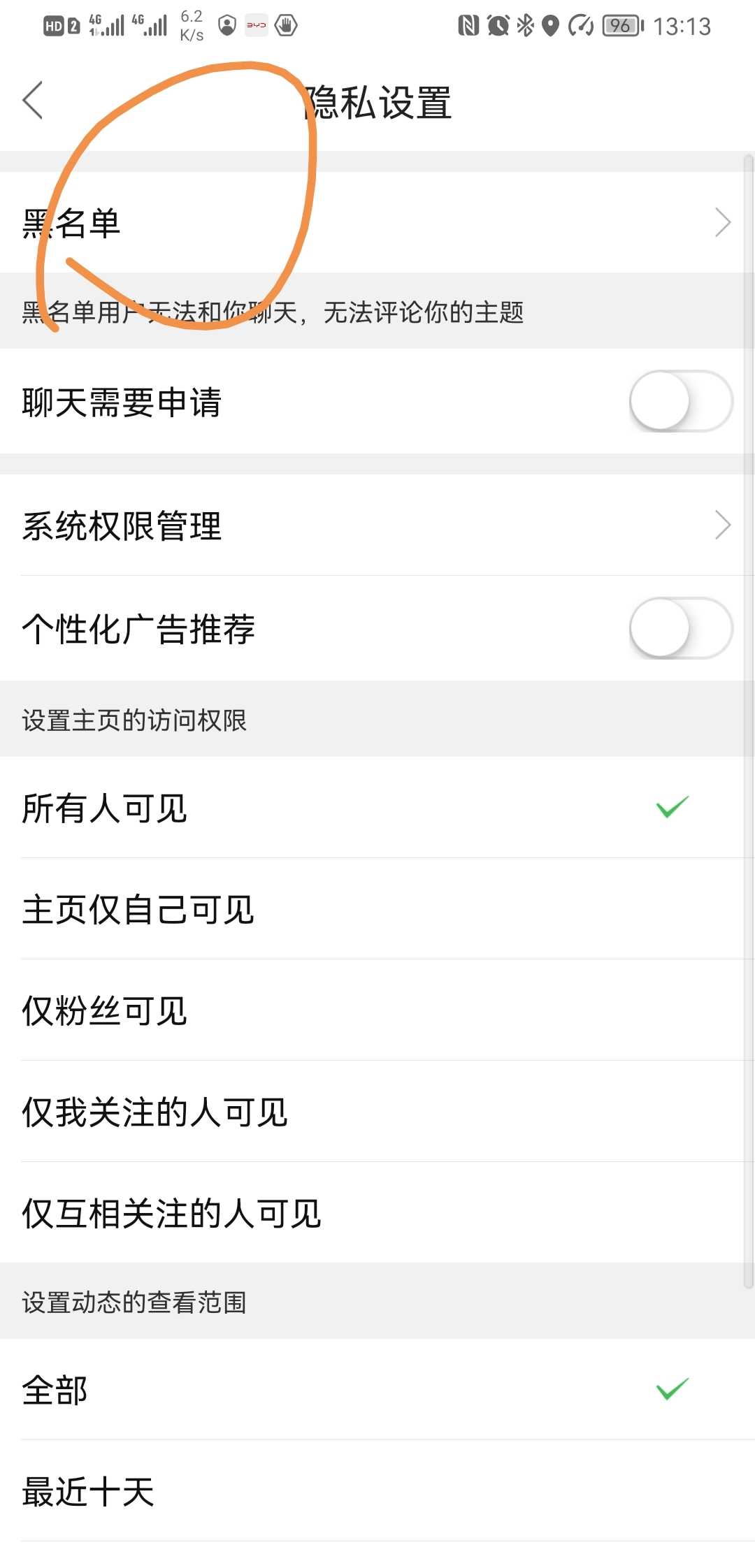The height and width of the screenshot is (1568, 755).
Task: Open the 黑名单 blacklist
Action: pos(377,222)
